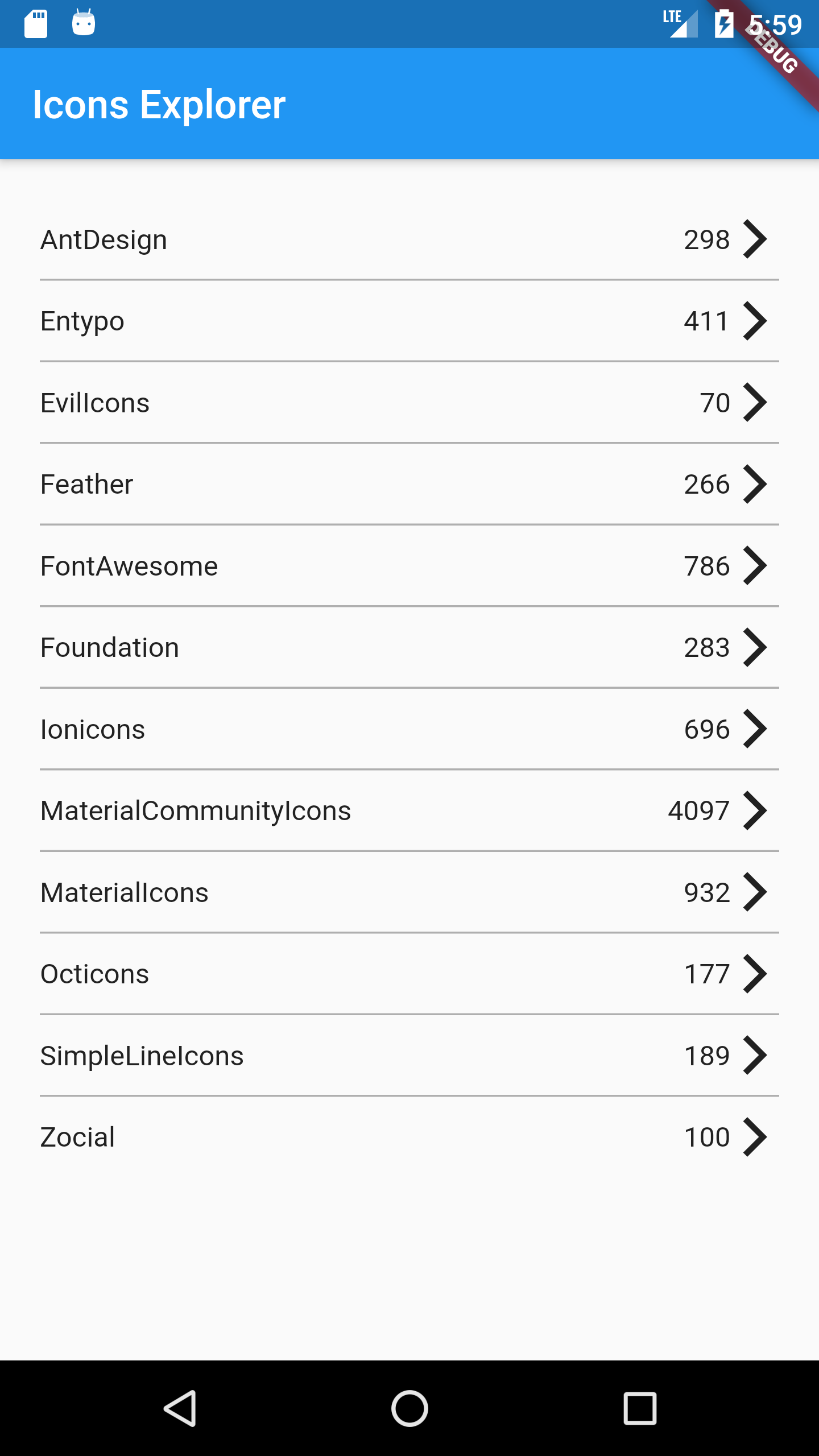This screenshot has width=819, height=1456.
Task: Open the Ionicons row
Action: coord(409,729)
